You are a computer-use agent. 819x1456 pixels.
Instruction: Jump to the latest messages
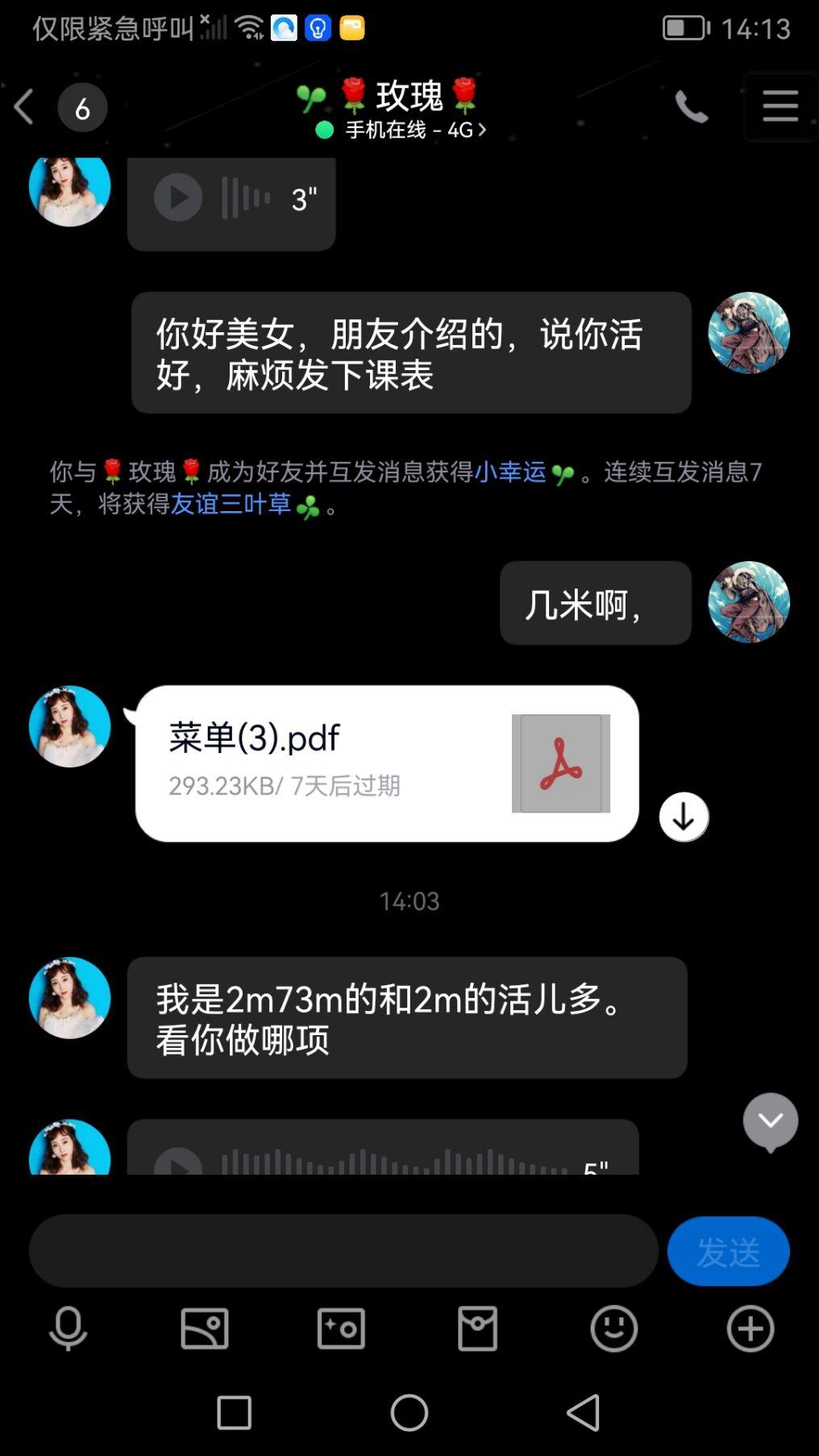[770, 1121]
